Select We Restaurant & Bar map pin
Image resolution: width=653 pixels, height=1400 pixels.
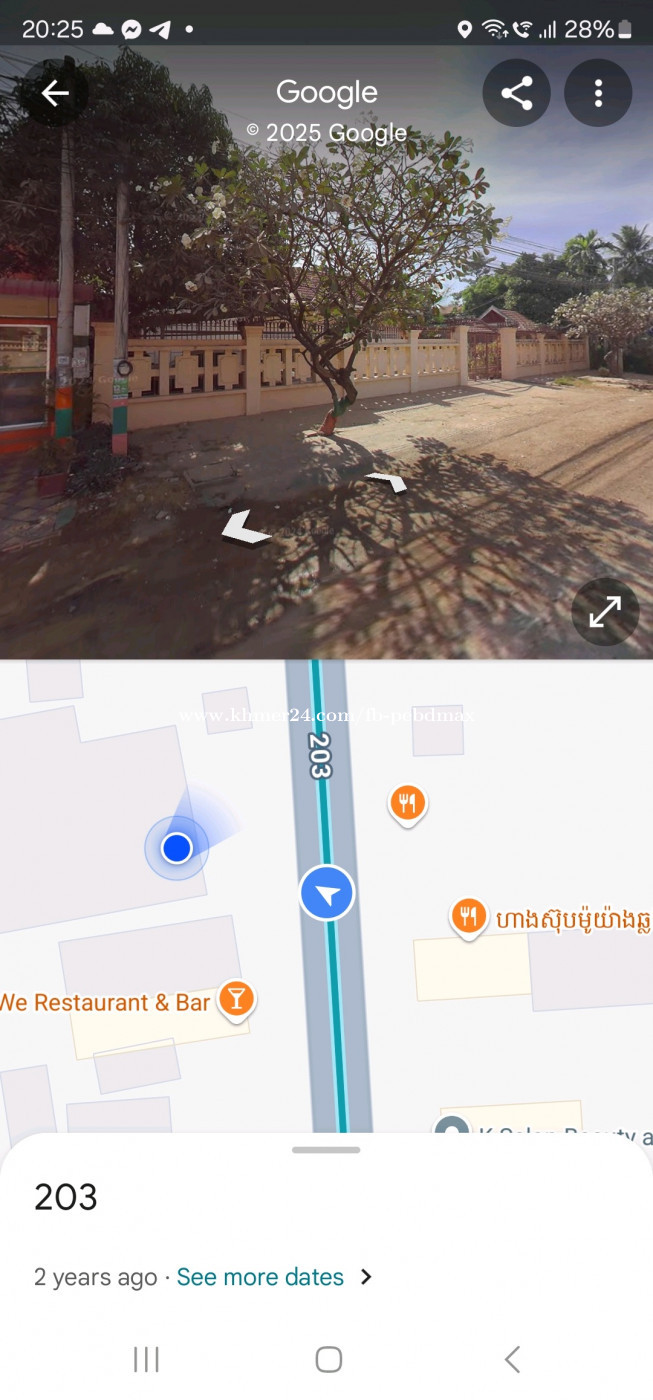tap(236, 1000)
